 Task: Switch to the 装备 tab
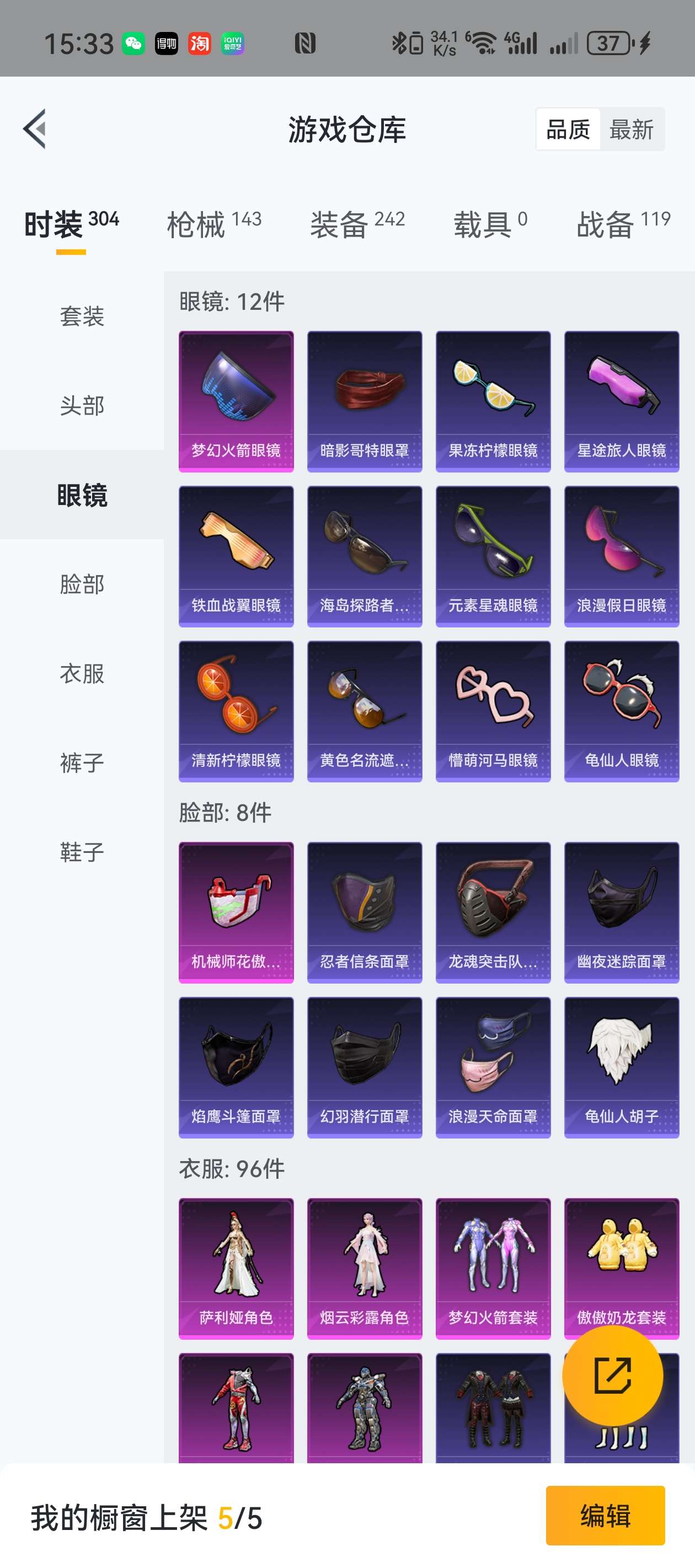click(357, 224)
